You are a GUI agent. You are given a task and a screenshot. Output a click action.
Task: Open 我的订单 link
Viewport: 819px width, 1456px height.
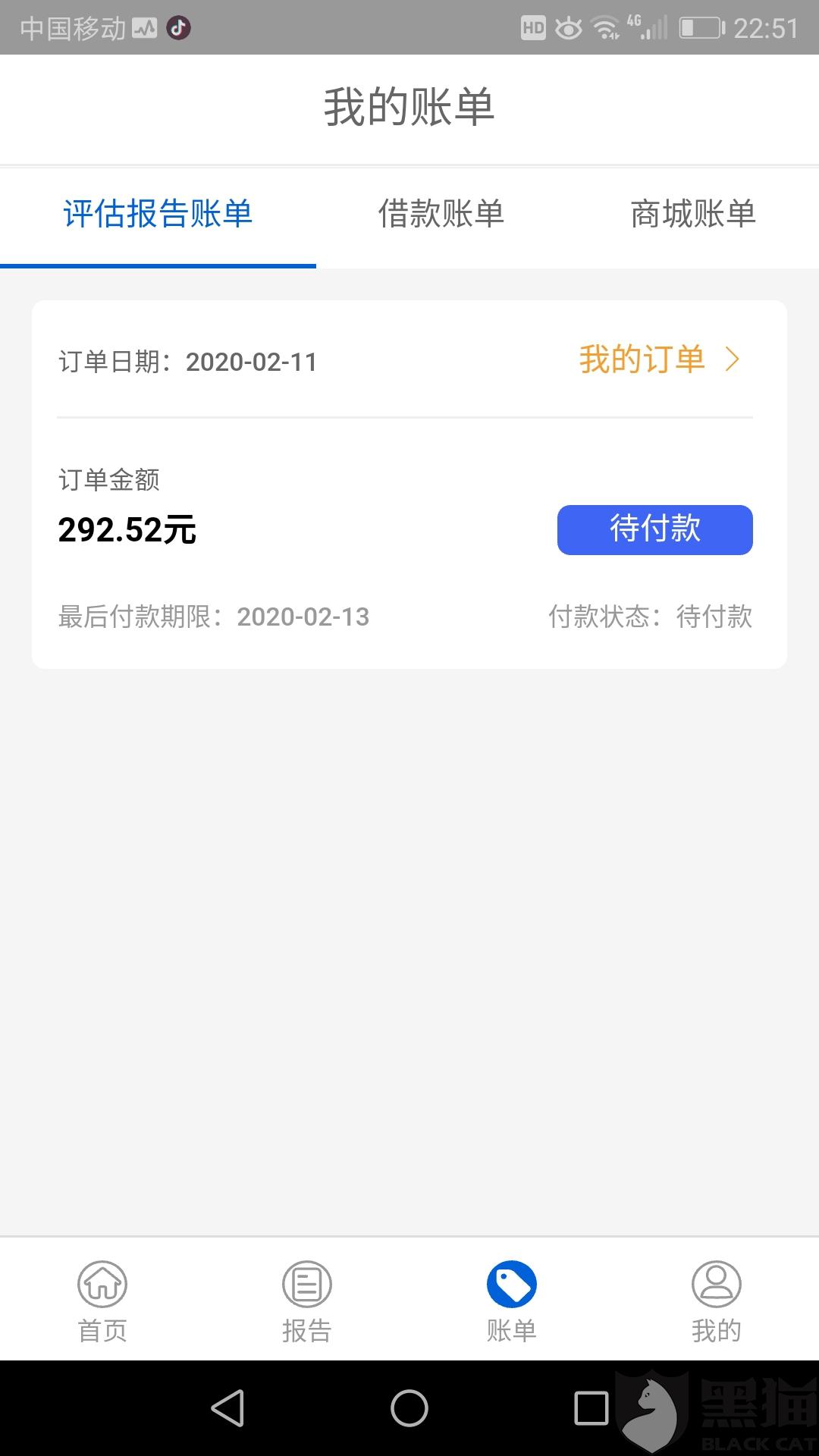click(658, 359)
